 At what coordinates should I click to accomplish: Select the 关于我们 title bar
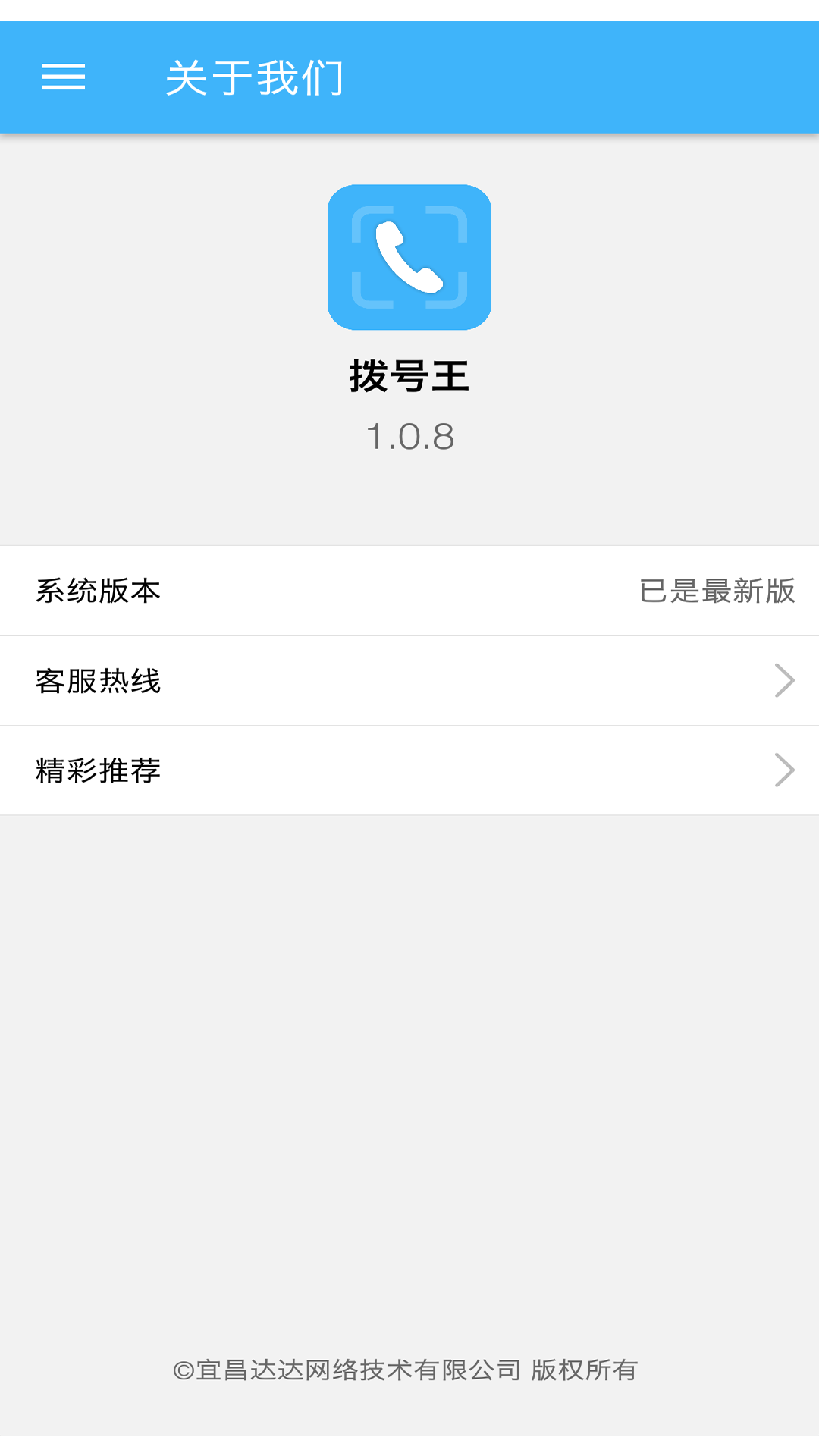click(x=256, y=78)
